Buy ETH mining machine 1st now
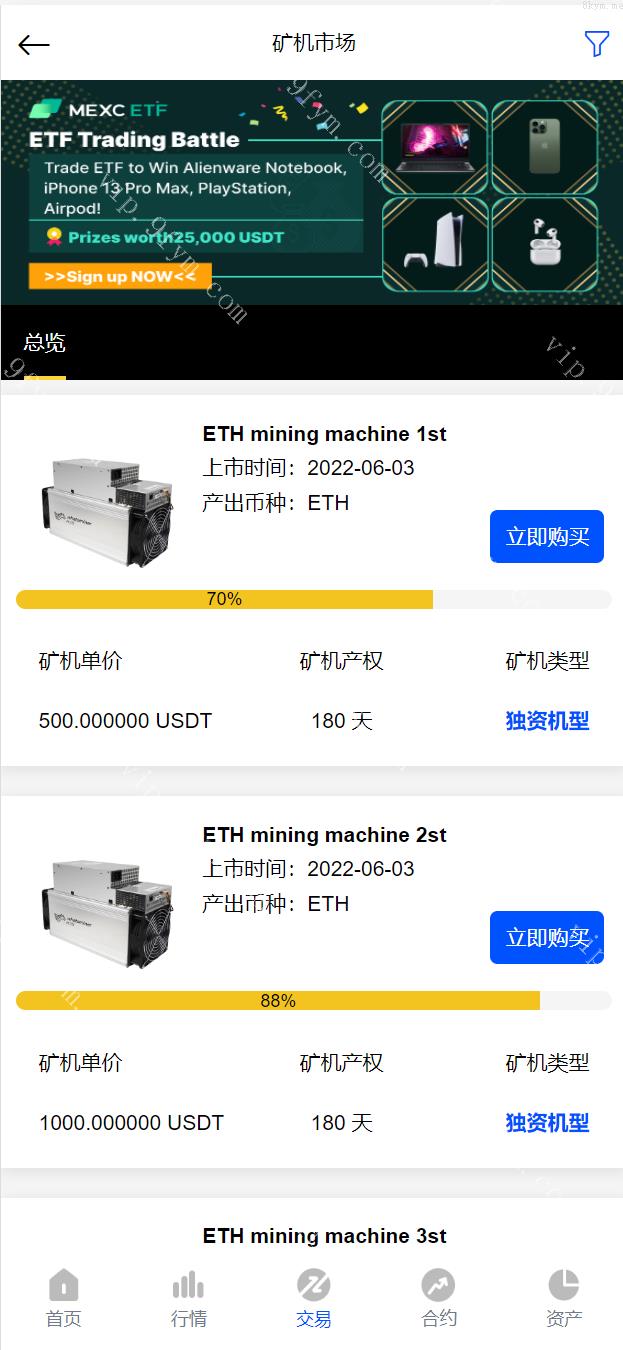This screenshot has width=623, height=1350. (546, 537)
